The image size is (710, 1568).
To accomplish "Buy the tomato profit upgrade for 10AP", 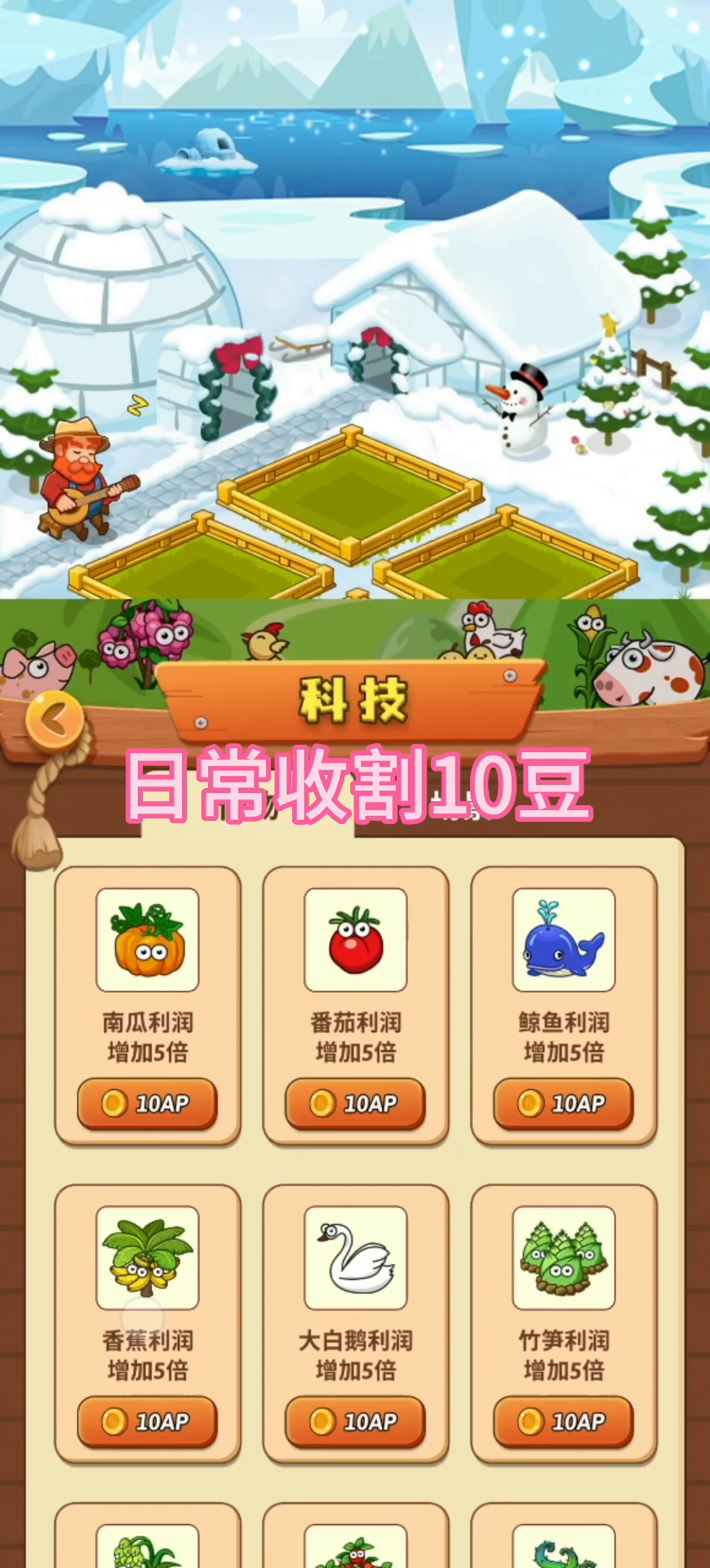I will (355, 1103).
